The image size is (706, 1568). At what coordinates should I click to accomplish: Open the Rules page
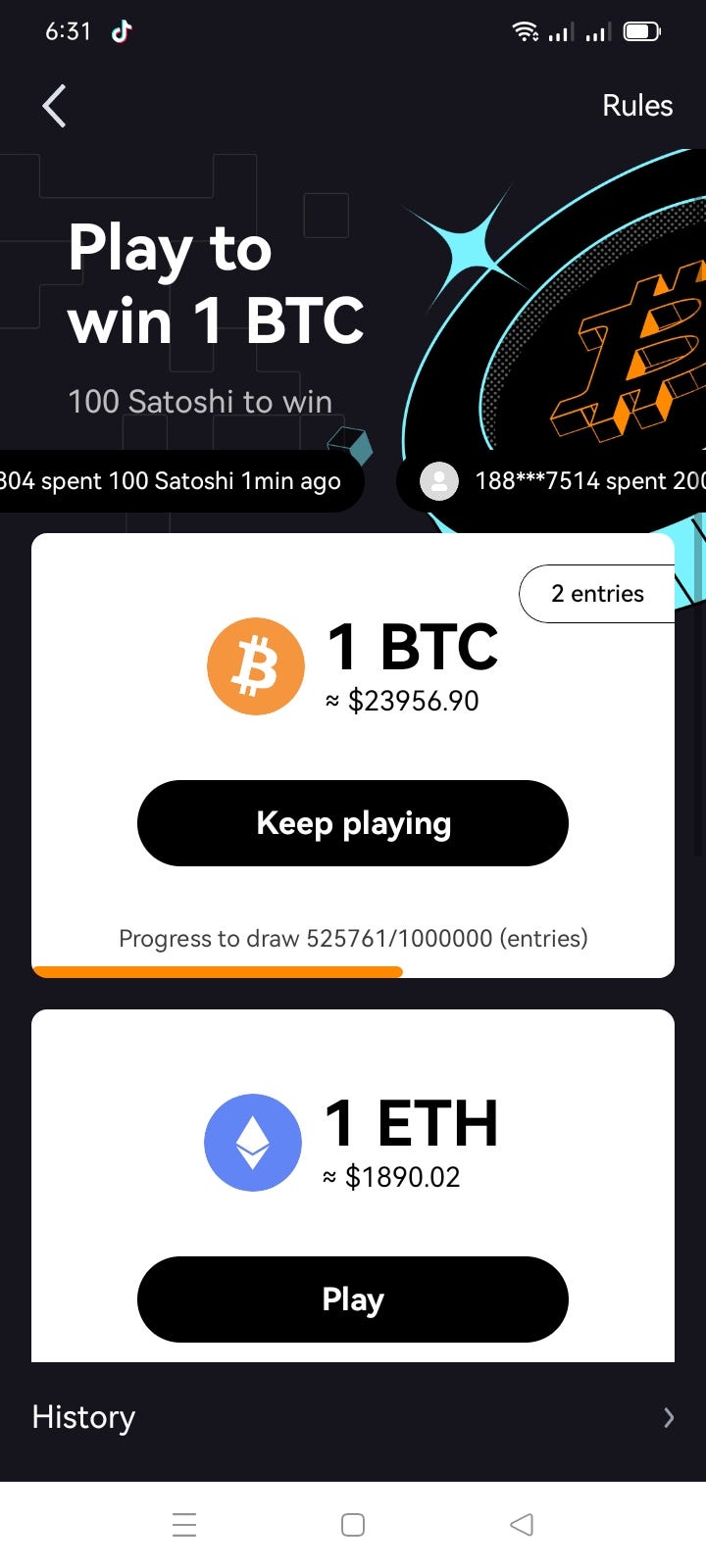(636, 105)
